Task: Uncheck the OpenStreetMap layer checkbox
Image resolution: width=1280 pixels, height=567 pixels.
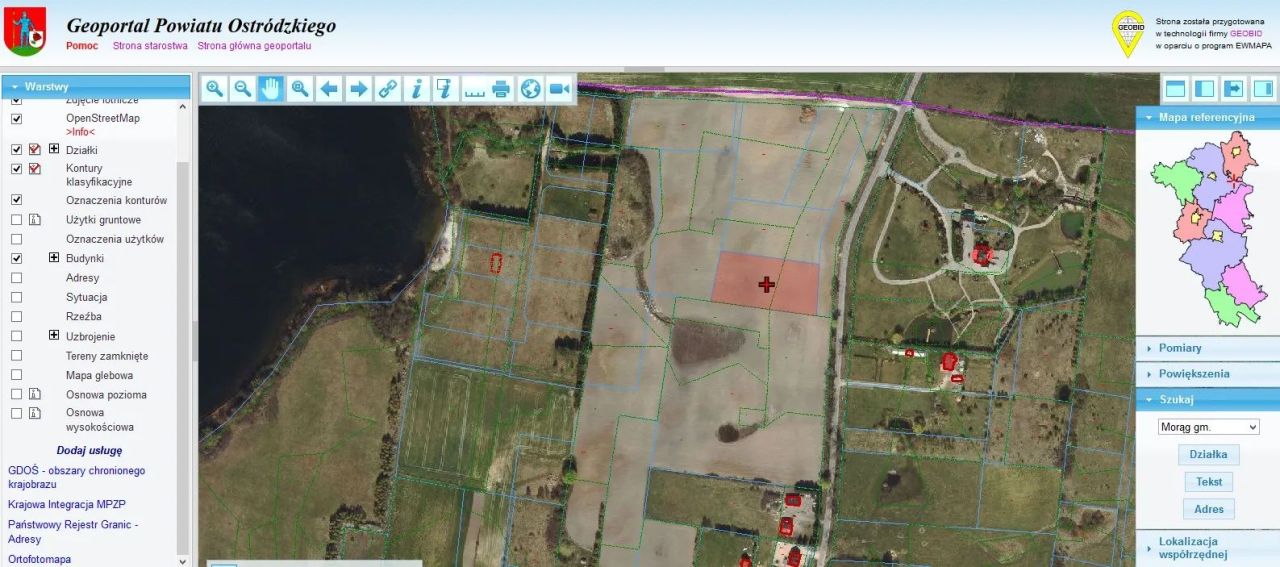Action: pyautogui.click(x=16, y=118)
